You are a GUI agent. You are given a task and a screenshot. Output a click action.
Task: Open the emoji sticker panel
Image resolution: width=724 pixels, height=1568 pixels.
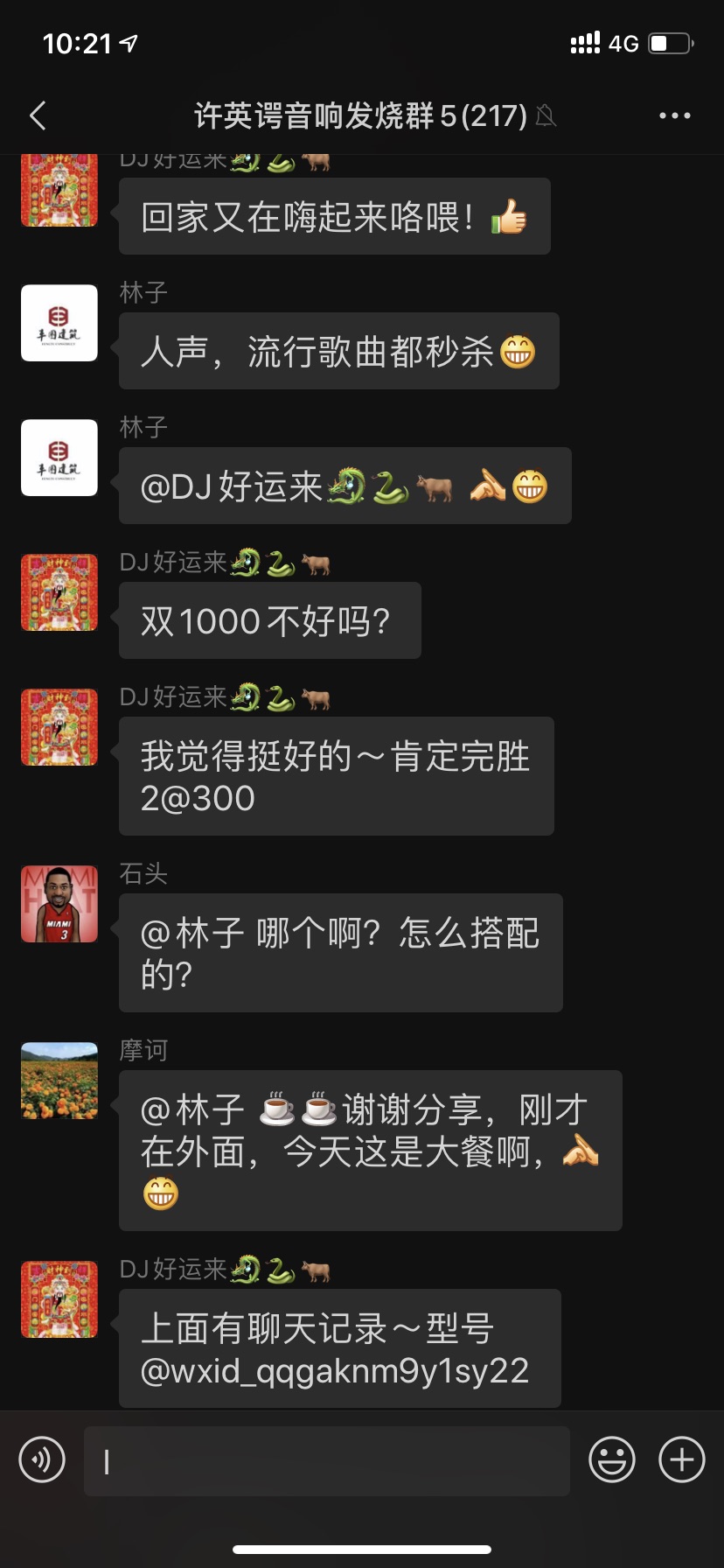(611, 1459)
